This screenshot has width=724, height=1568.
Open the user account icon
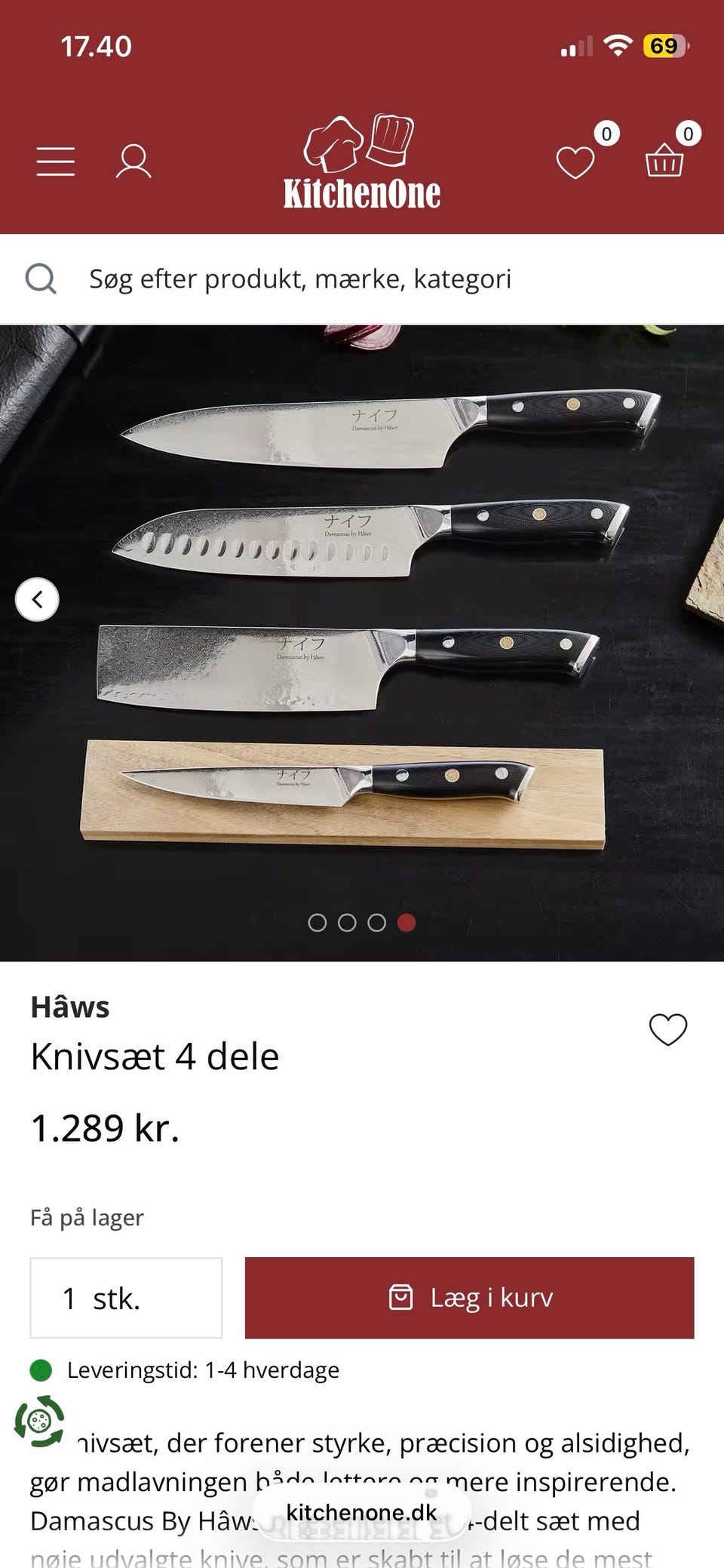click(x=133, y=161)
